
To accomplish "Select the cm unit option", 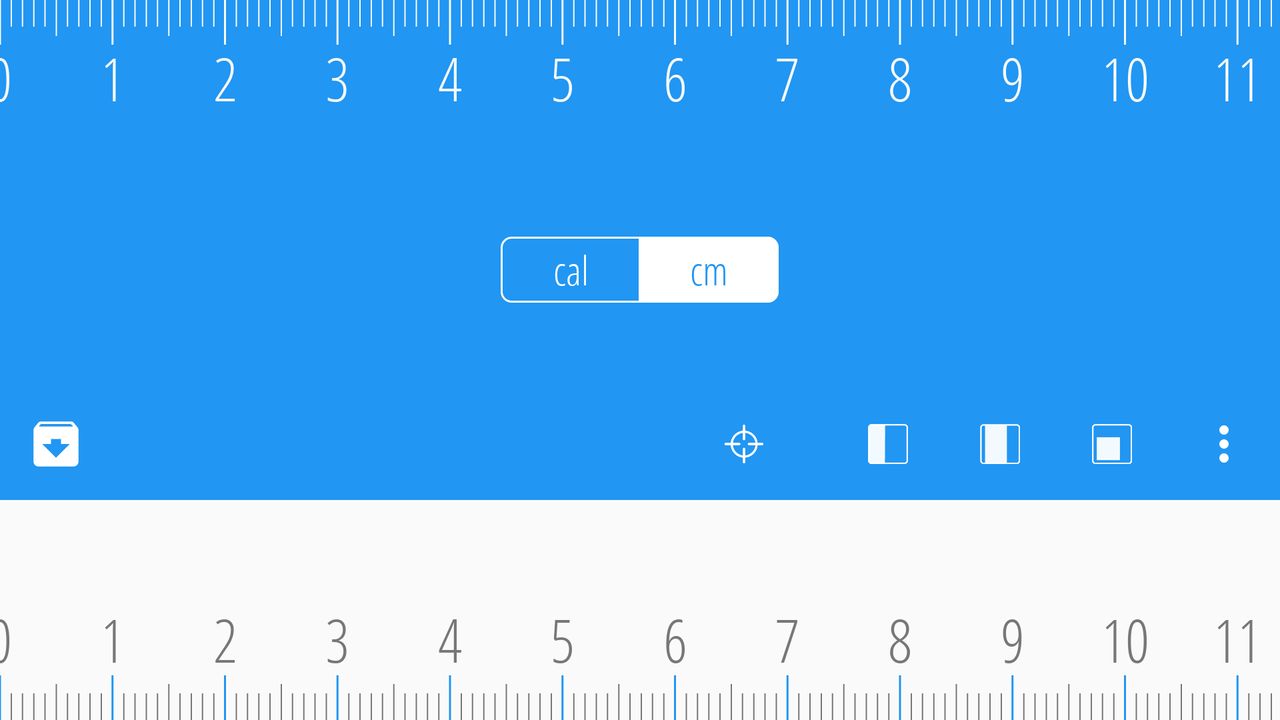I will pyautogui.click(x=708, y=270).
